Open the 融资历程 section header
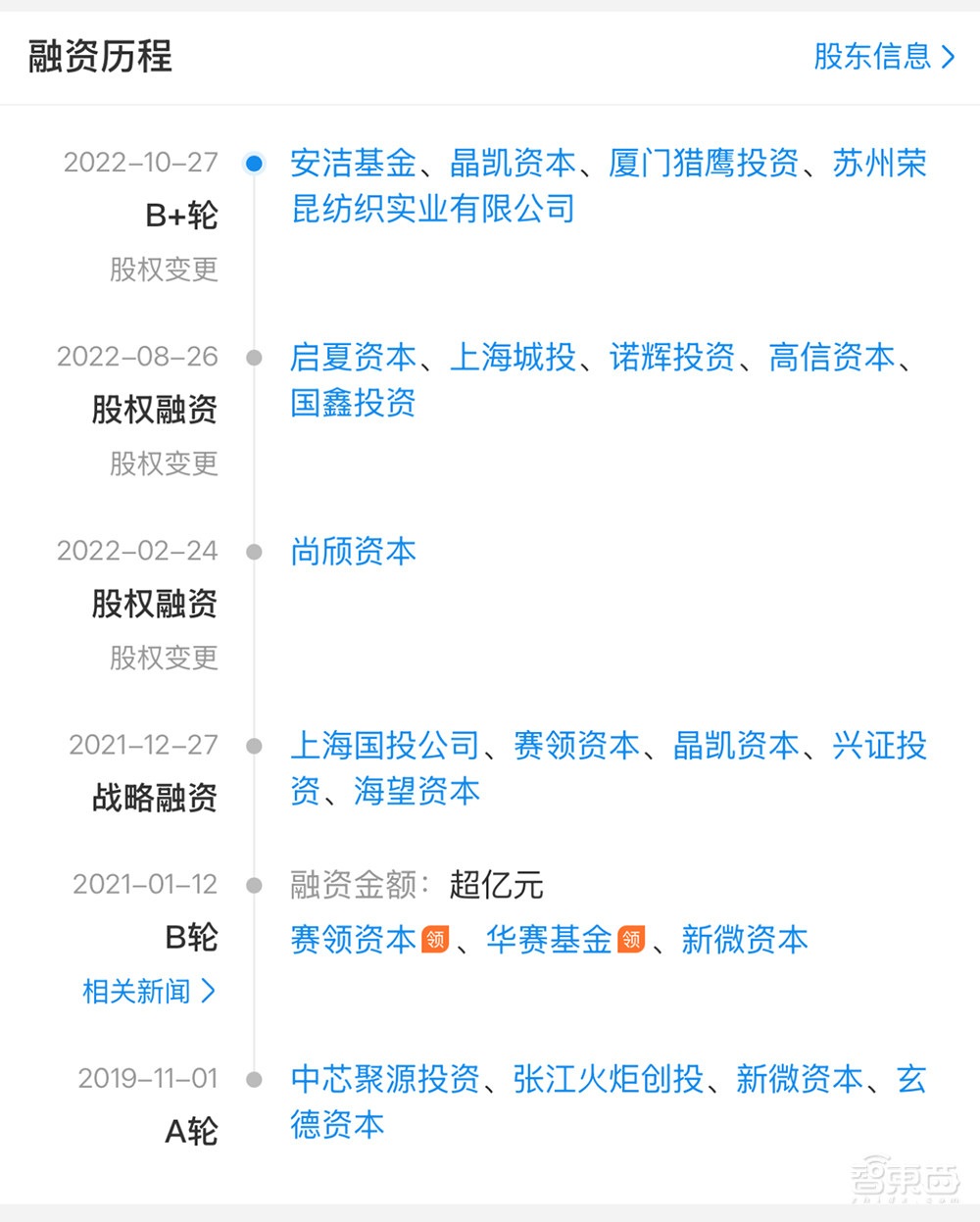The width and height of the screenshot is (980, 1222). click(x=101, y=57)
